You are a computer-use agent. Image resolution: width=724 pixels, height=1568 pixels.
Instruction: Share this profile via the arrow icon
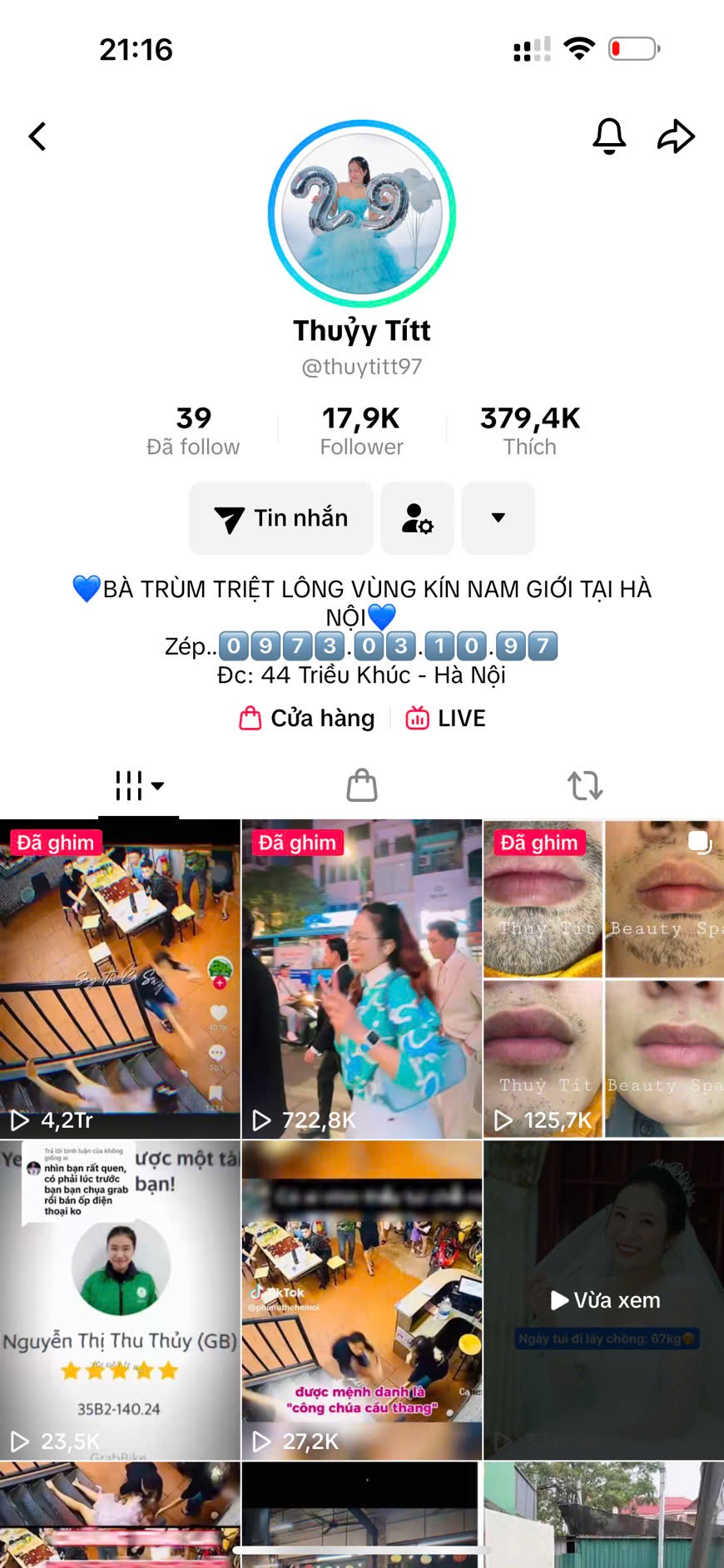click(676, 136)
